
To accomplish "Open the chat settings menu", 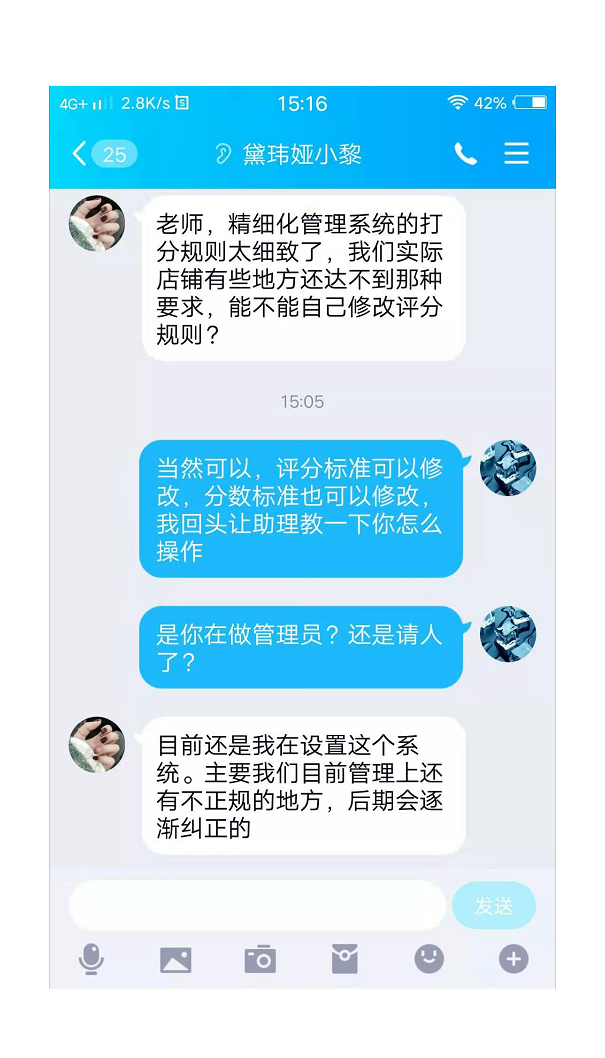I will click(x=516, y=153).
